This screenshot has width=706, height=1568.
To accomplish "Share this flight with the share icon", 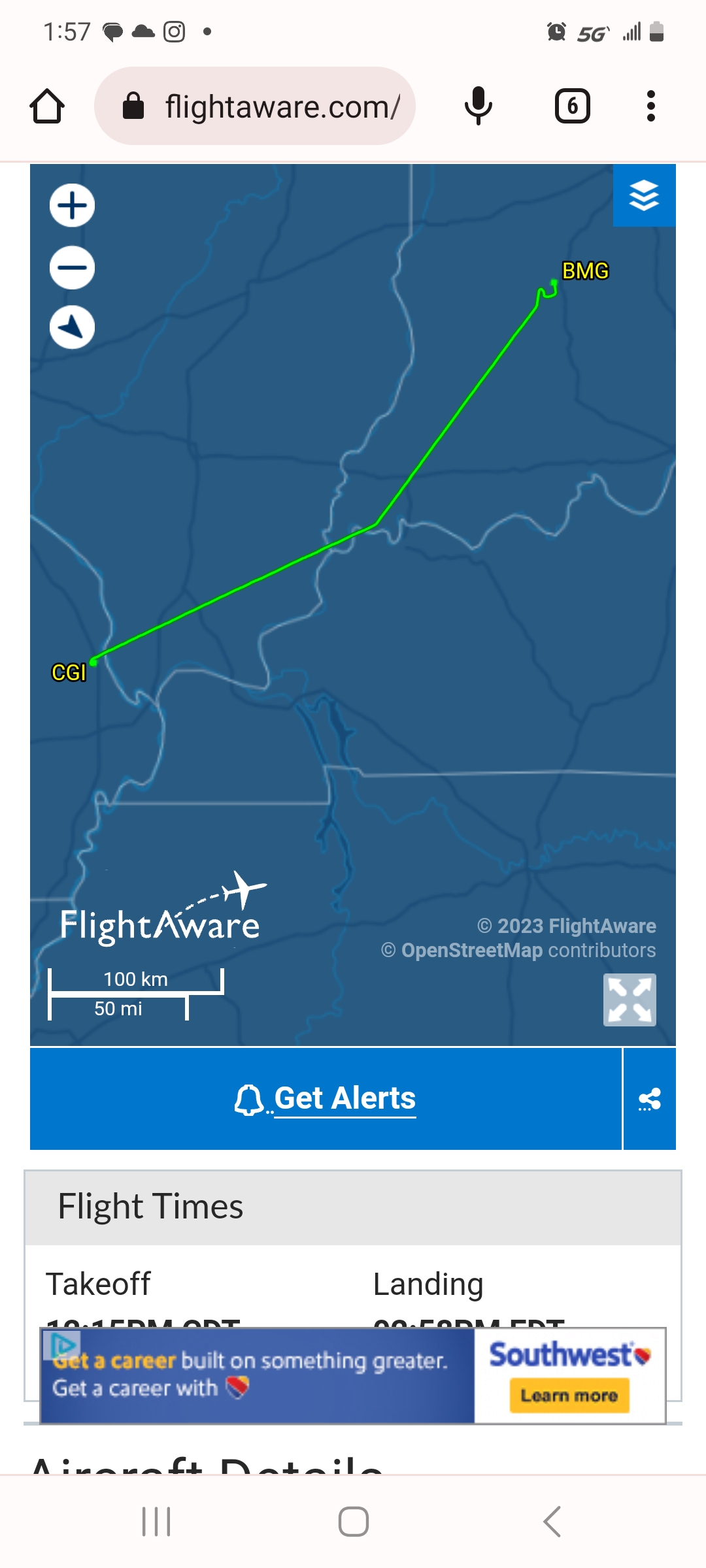I will [649, 1099].
